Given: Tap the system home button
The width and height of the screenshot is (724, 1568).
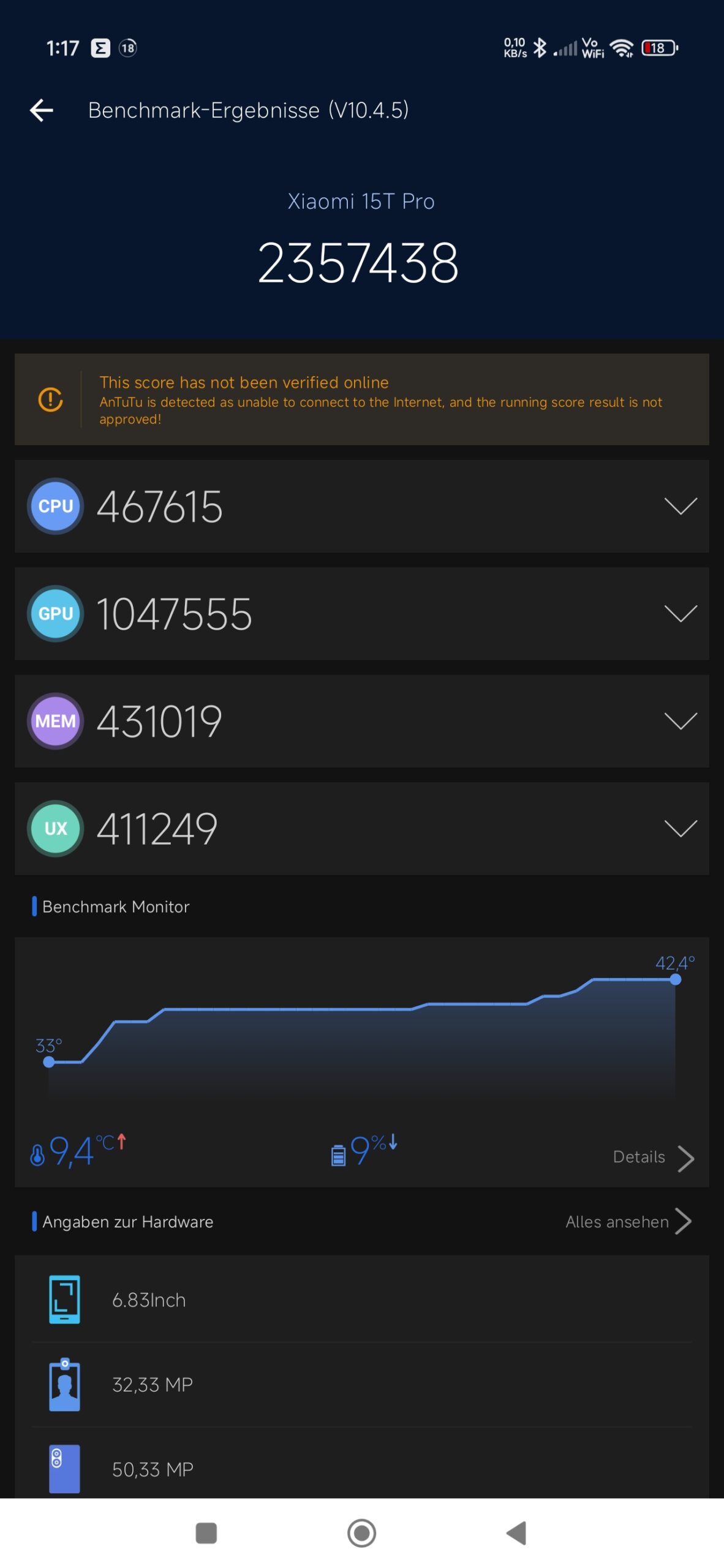Looking at the screenshot, I should point(361,1533).
